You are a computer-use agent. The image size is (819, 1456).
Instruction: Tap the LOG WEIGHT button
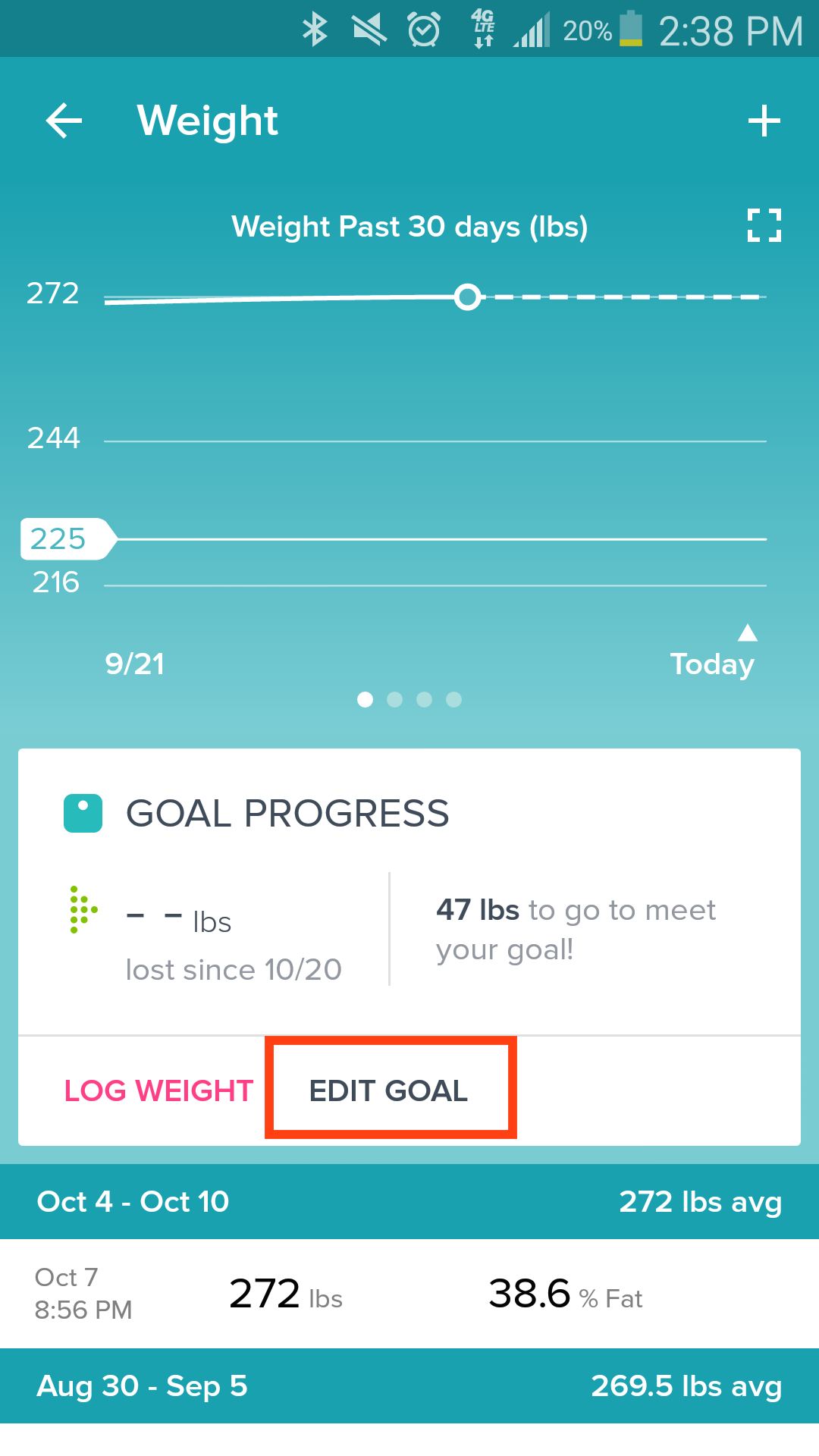(158, 1090)
